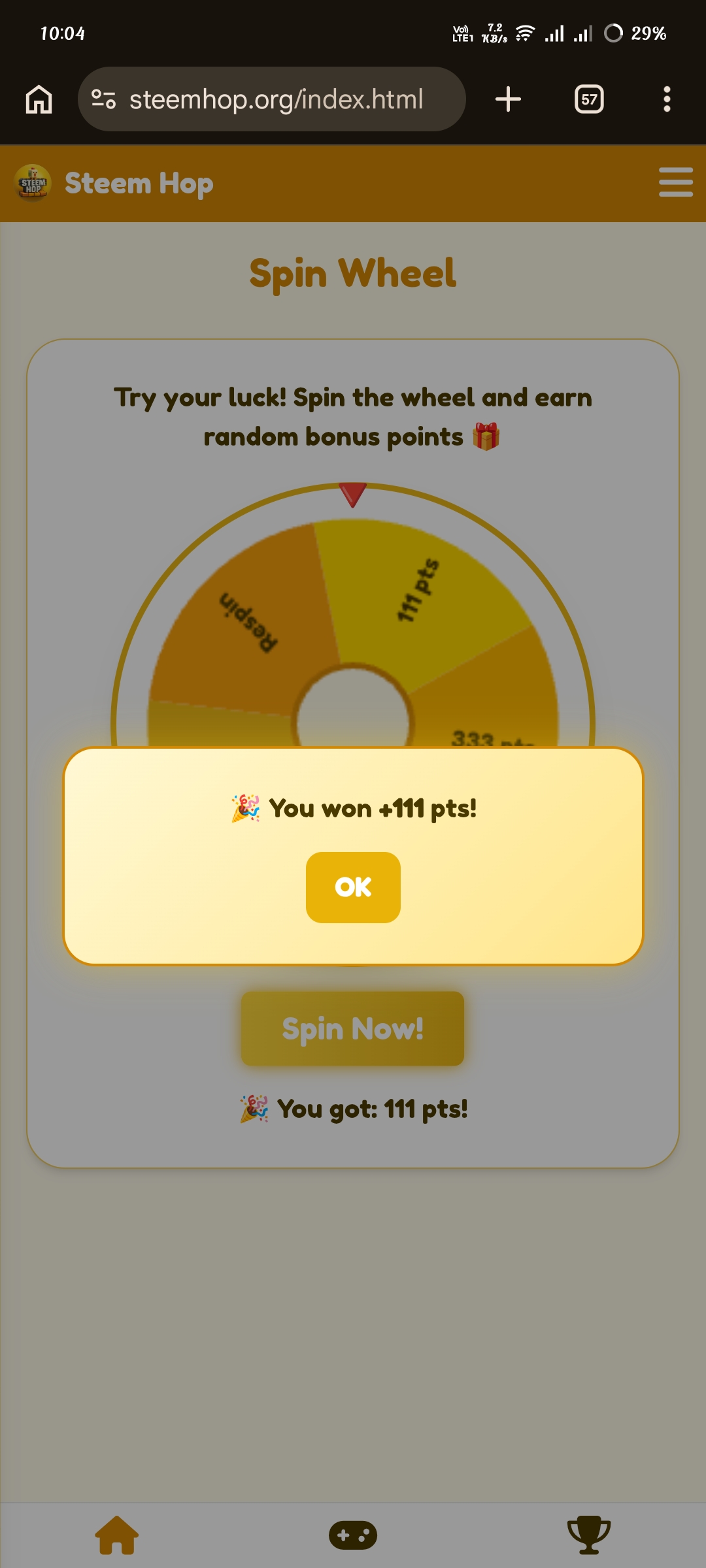Go to the home tab in bottom navigation
The width and height of the screenshot is (706, 1568).
pyautogui.click(x=118, y=1535)
